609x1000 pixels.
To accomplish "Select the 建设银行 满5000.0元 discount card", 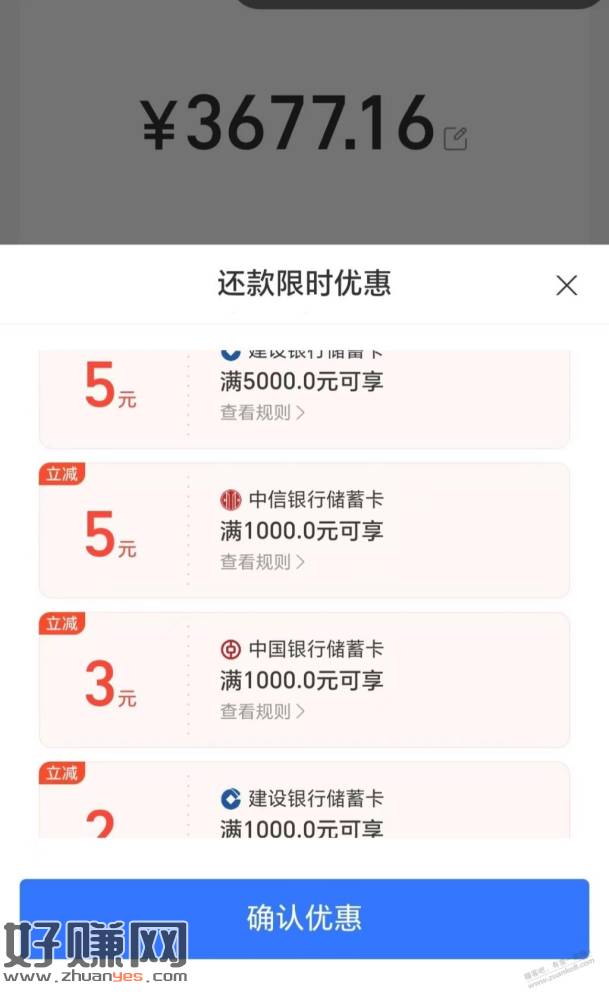I will click(304, 395).
